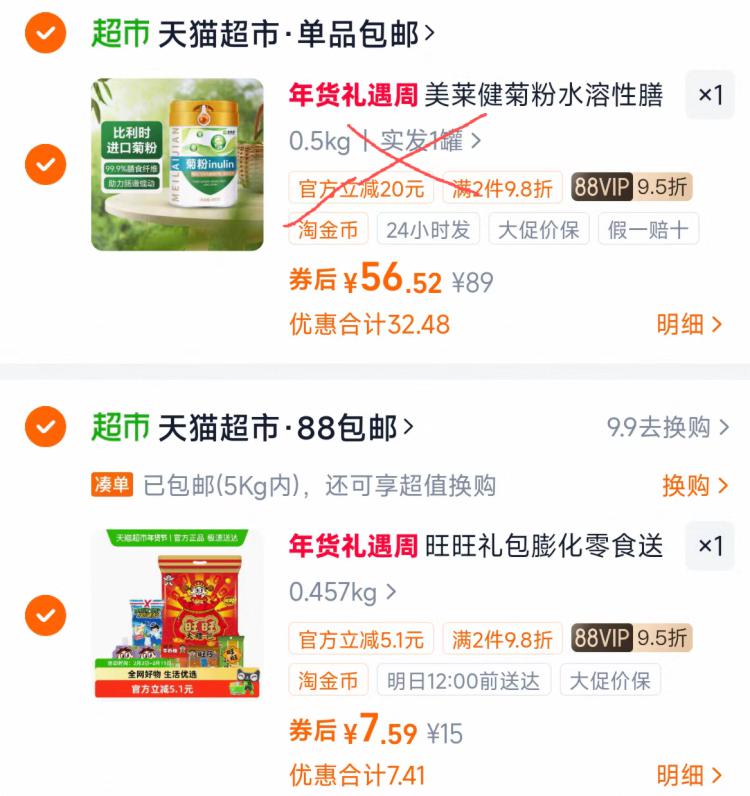Uncheck the 美莱健菊粉 item checkbox
This screenshot has height=796, width=750.
click(x=45, y=162)
